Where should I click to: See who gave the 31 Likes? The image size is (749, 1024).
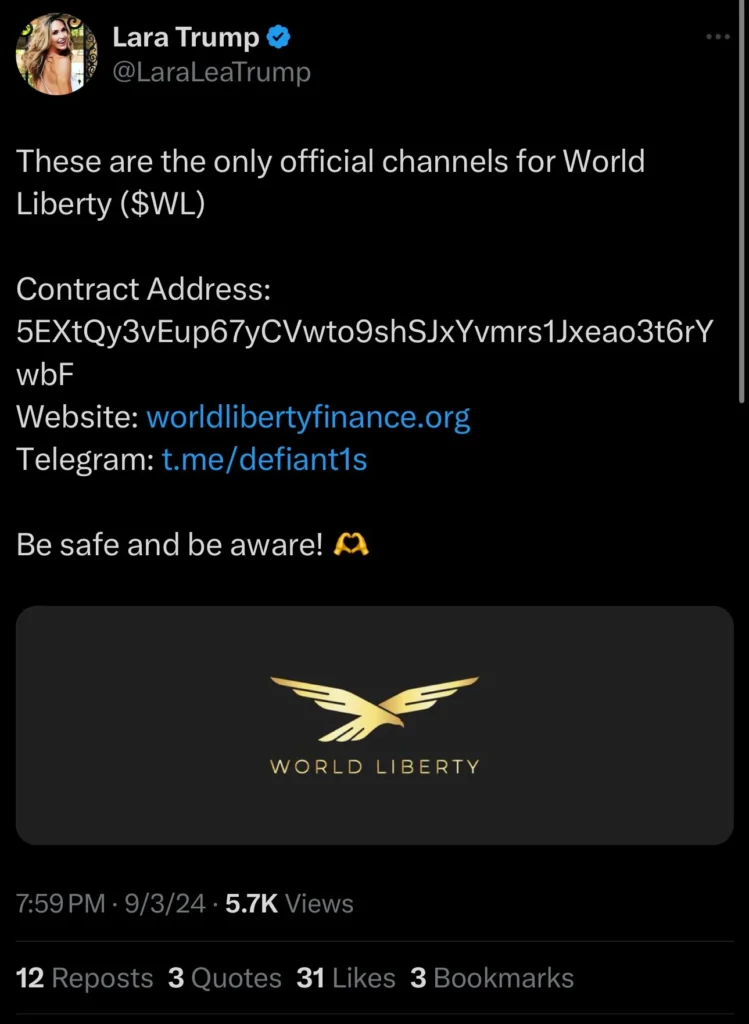pyautogui.click(x=346, y=978)
